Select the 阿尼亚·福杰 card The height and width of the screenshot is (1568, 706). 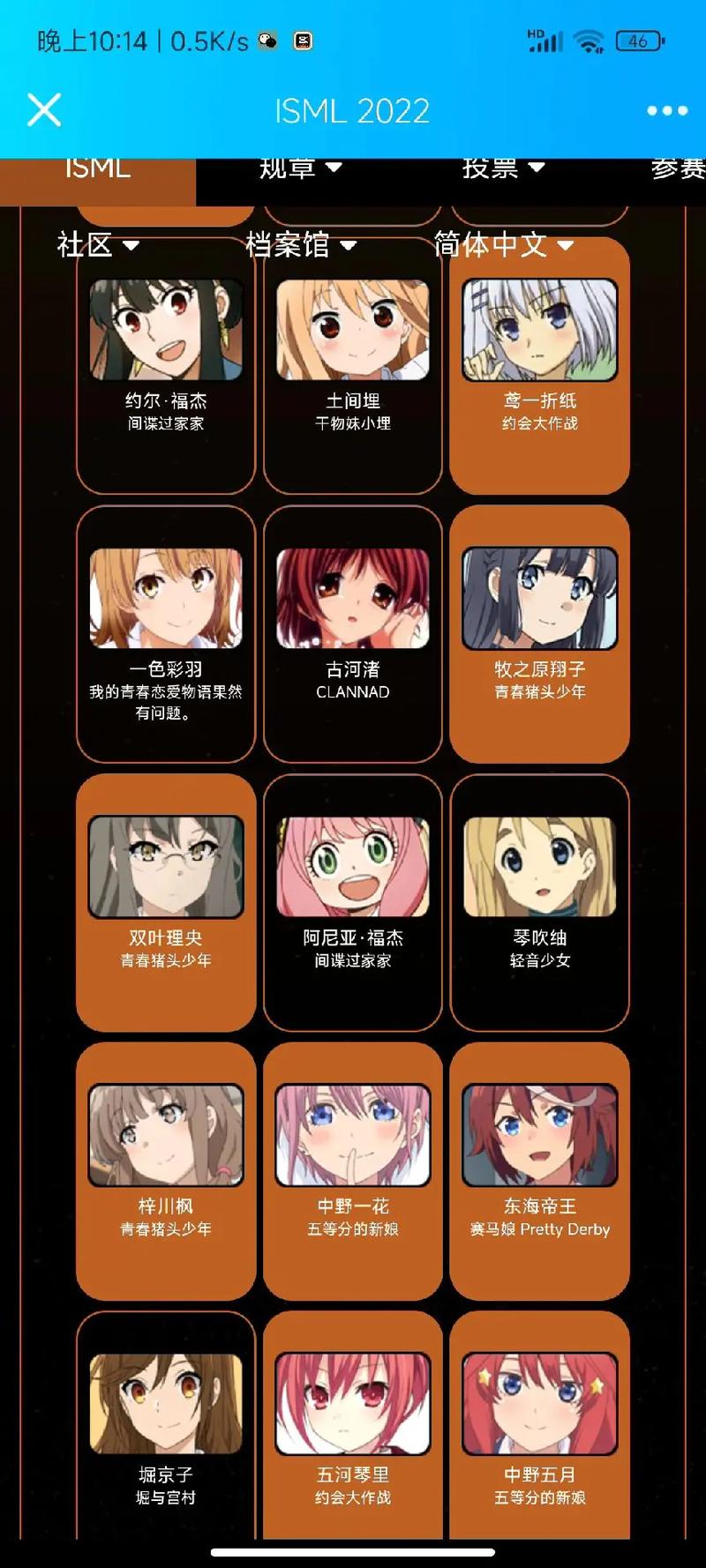tap(353, 904)
